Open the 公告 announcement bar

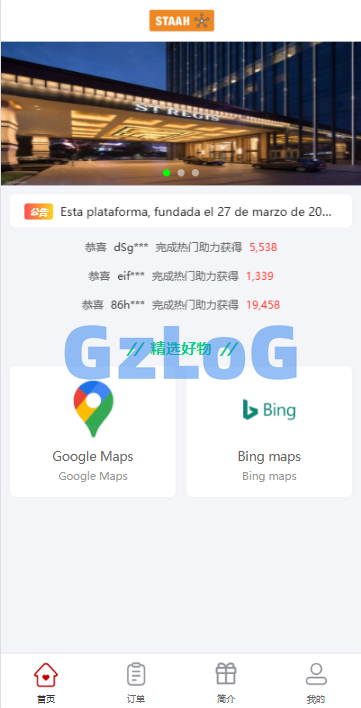[x=181, y=211]
